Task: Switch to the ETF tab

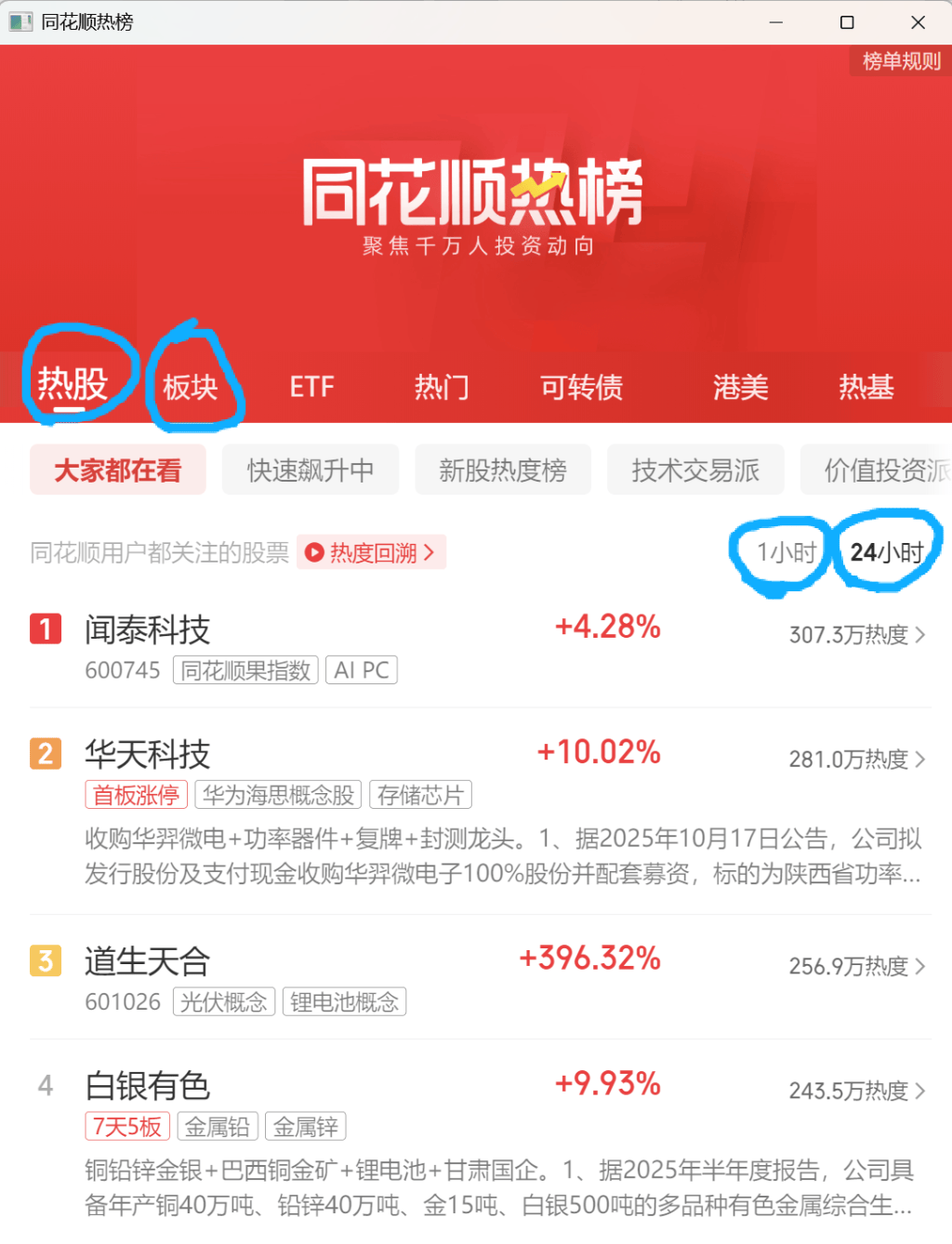Action: tap(311, 387)
